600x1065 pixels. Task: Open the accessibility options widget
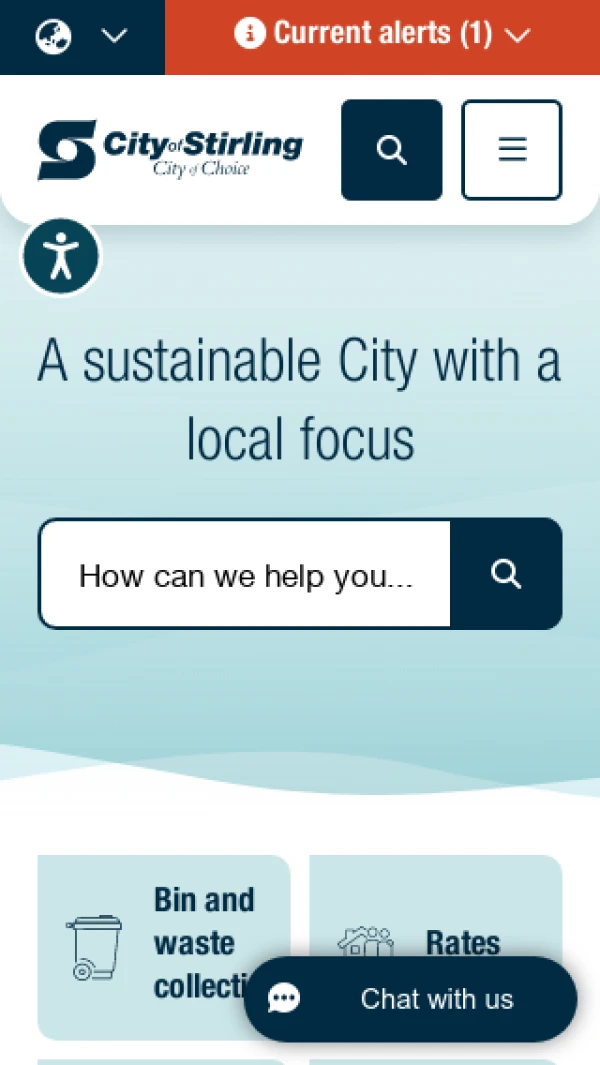click(61, 257)
